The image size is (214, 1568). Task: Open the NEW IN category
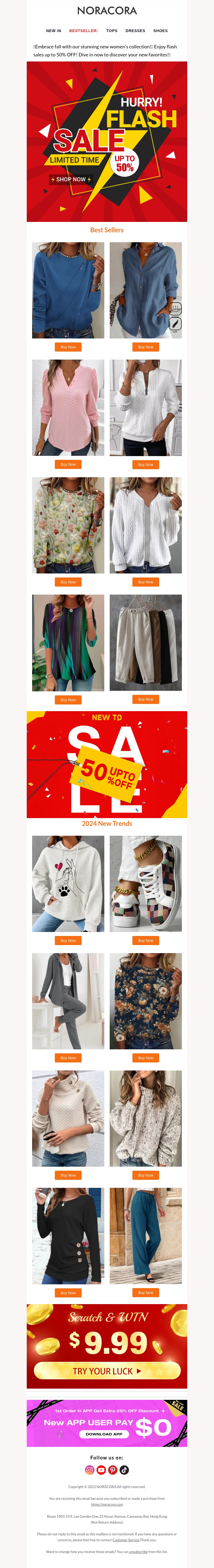pyautogui.click(x=54, y=30)
